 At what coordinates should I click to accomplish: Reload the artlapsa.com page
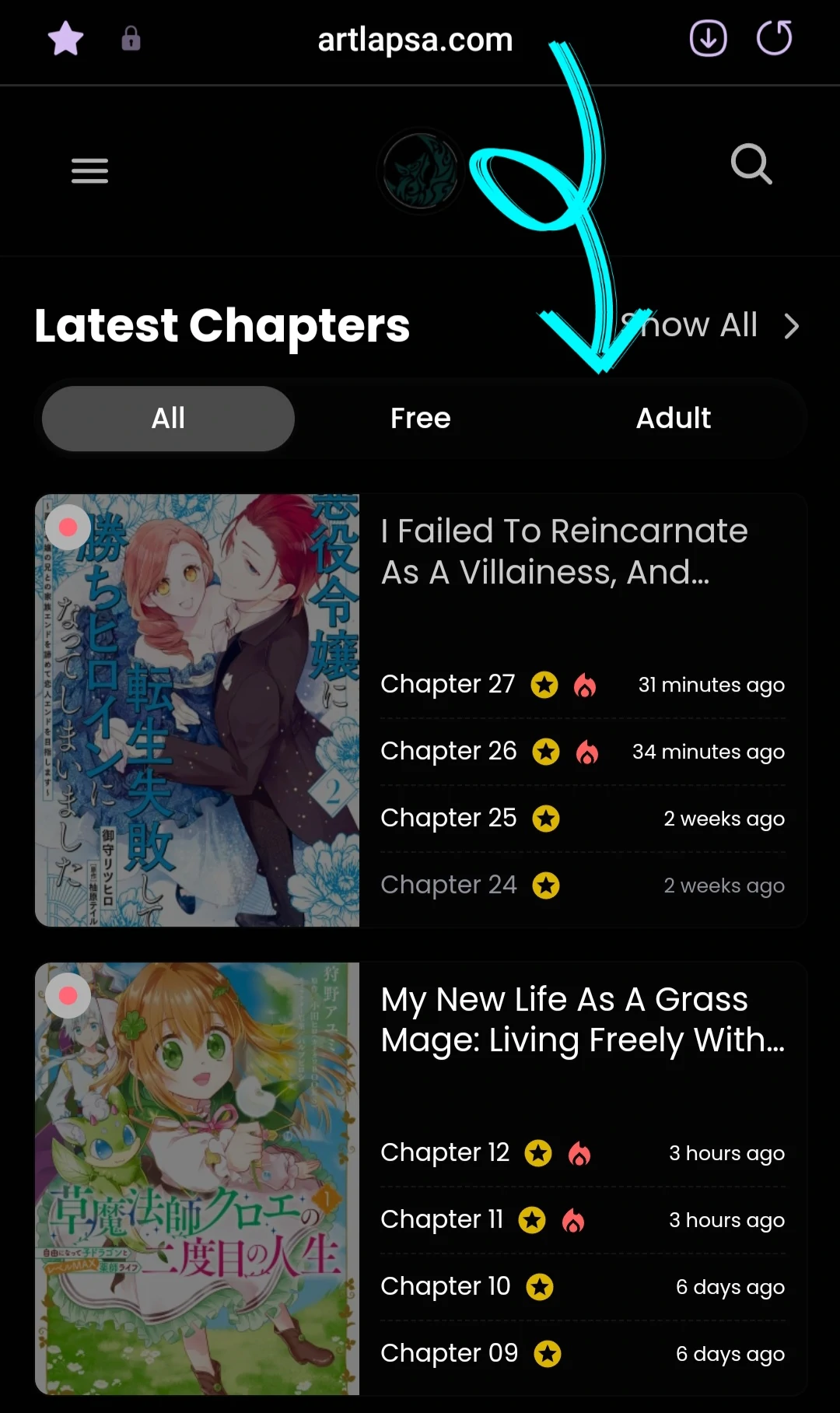774,38
